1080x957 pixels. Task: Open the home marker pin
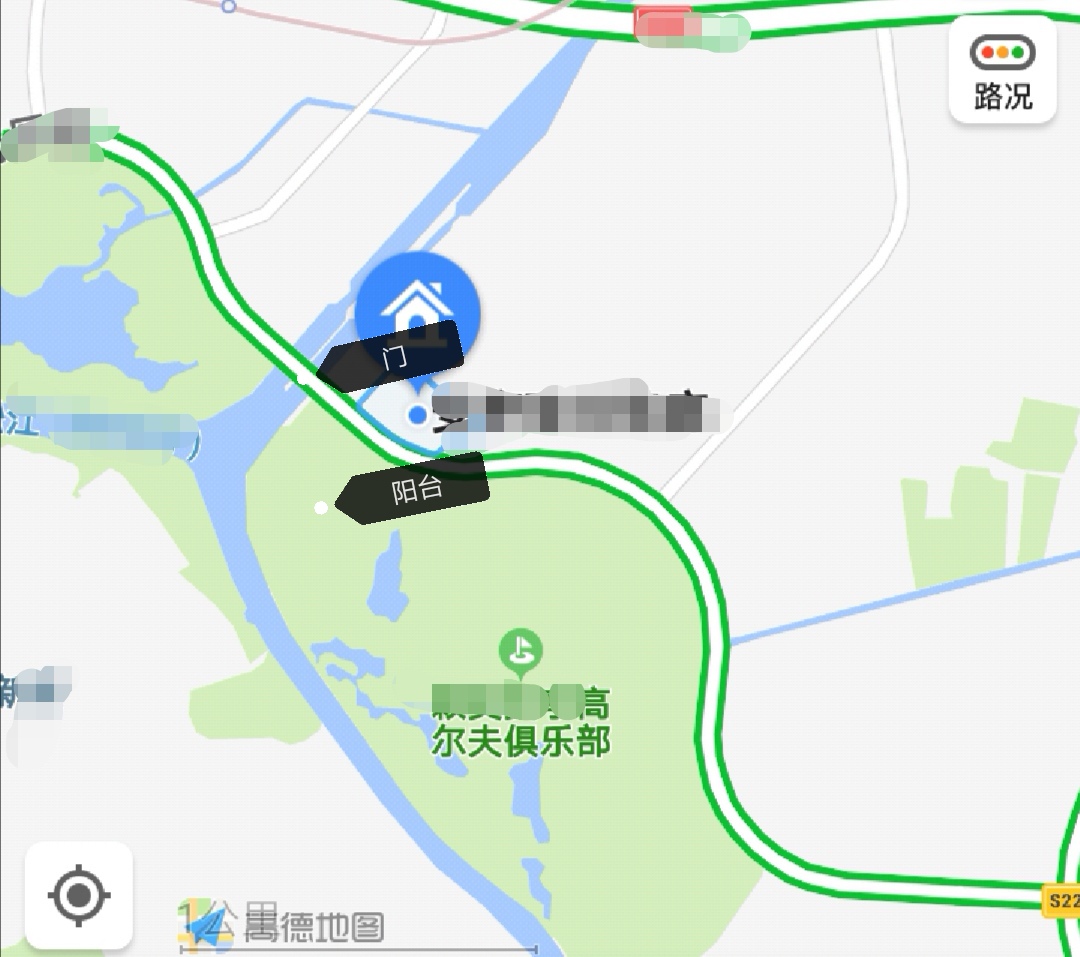click(x=417, y=306)
